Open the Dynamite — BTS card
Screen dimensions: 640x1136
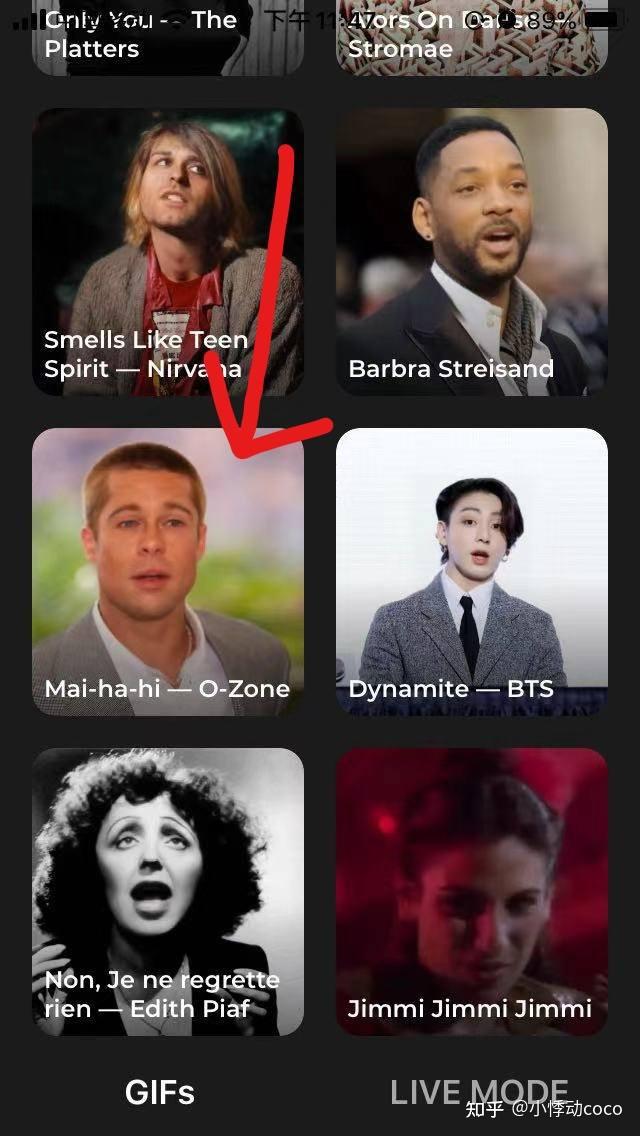coord(471,572)
